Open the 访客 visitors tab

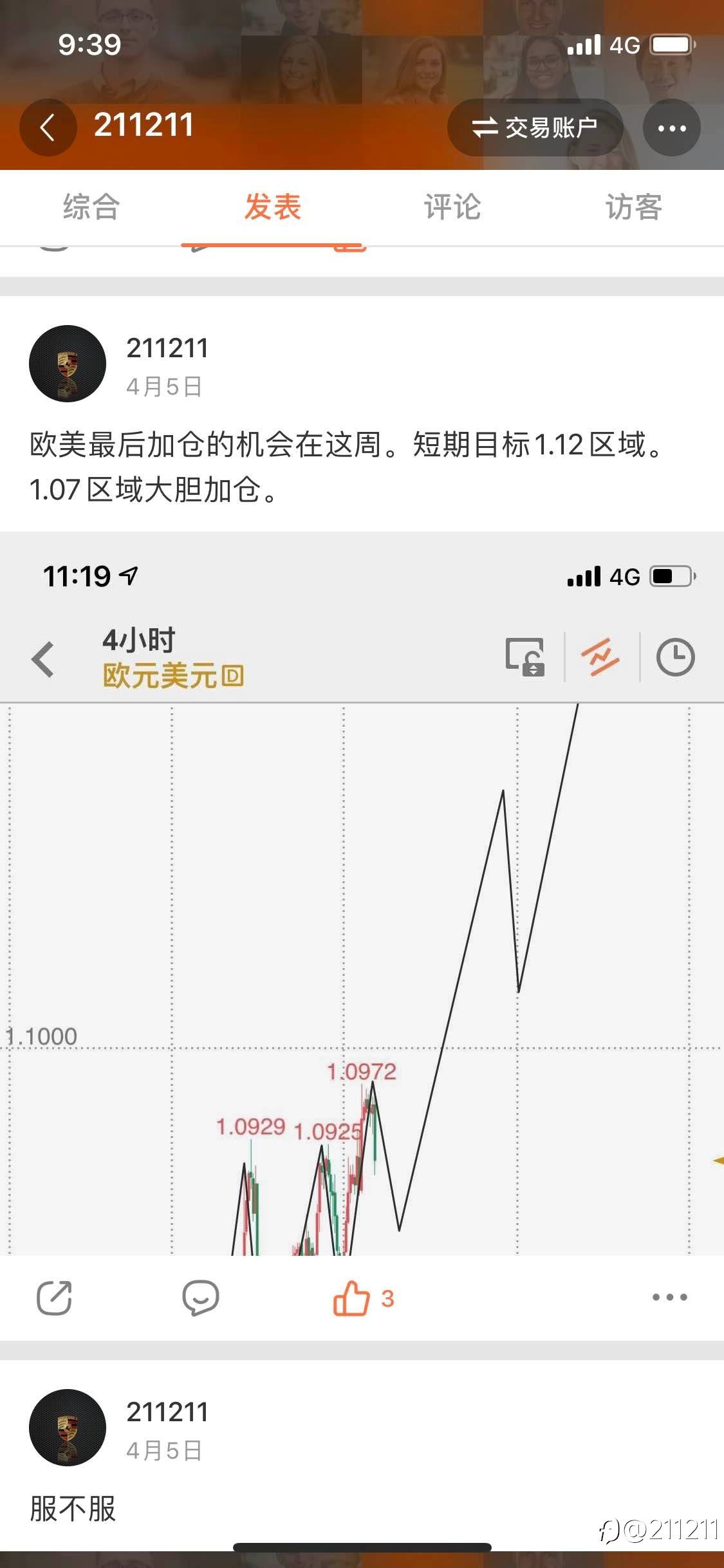tap(634, 207)
